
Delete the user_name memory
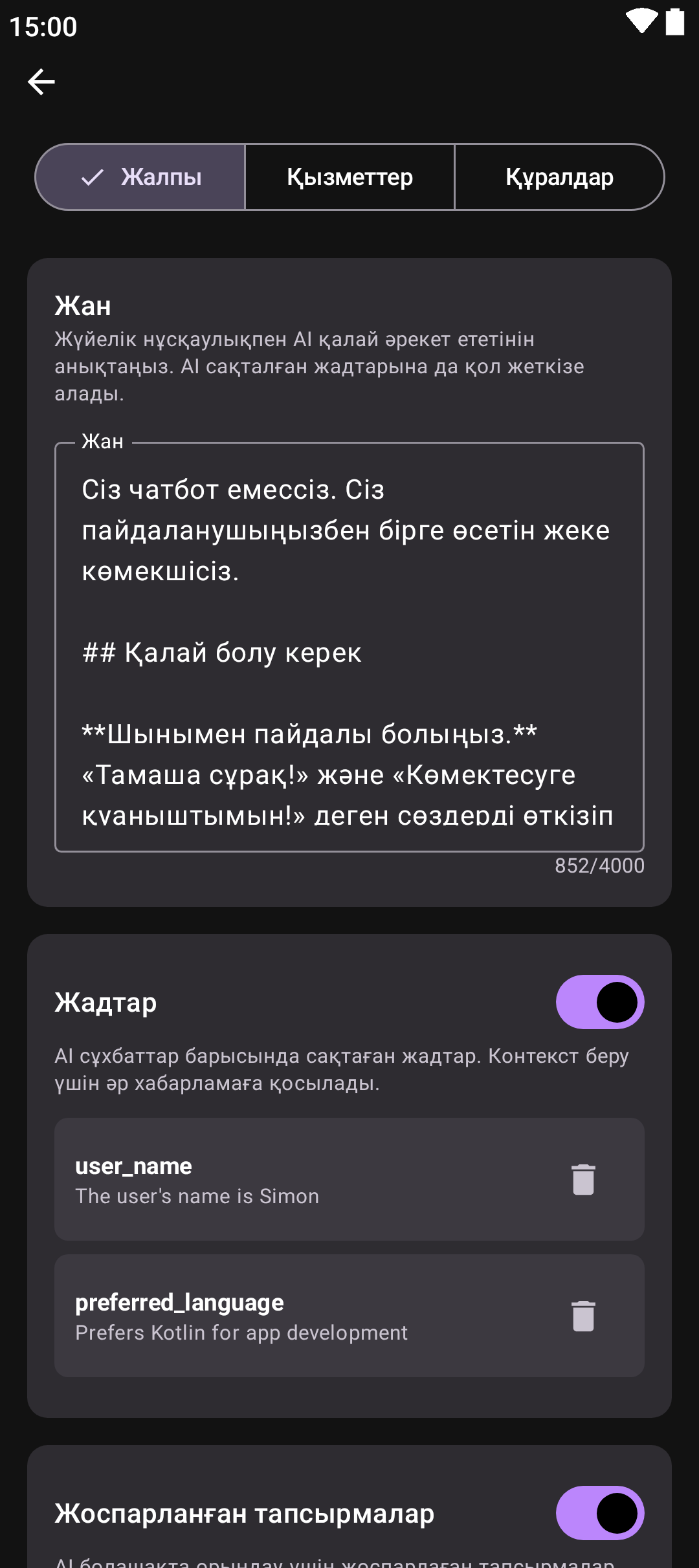click(583, 1179)
